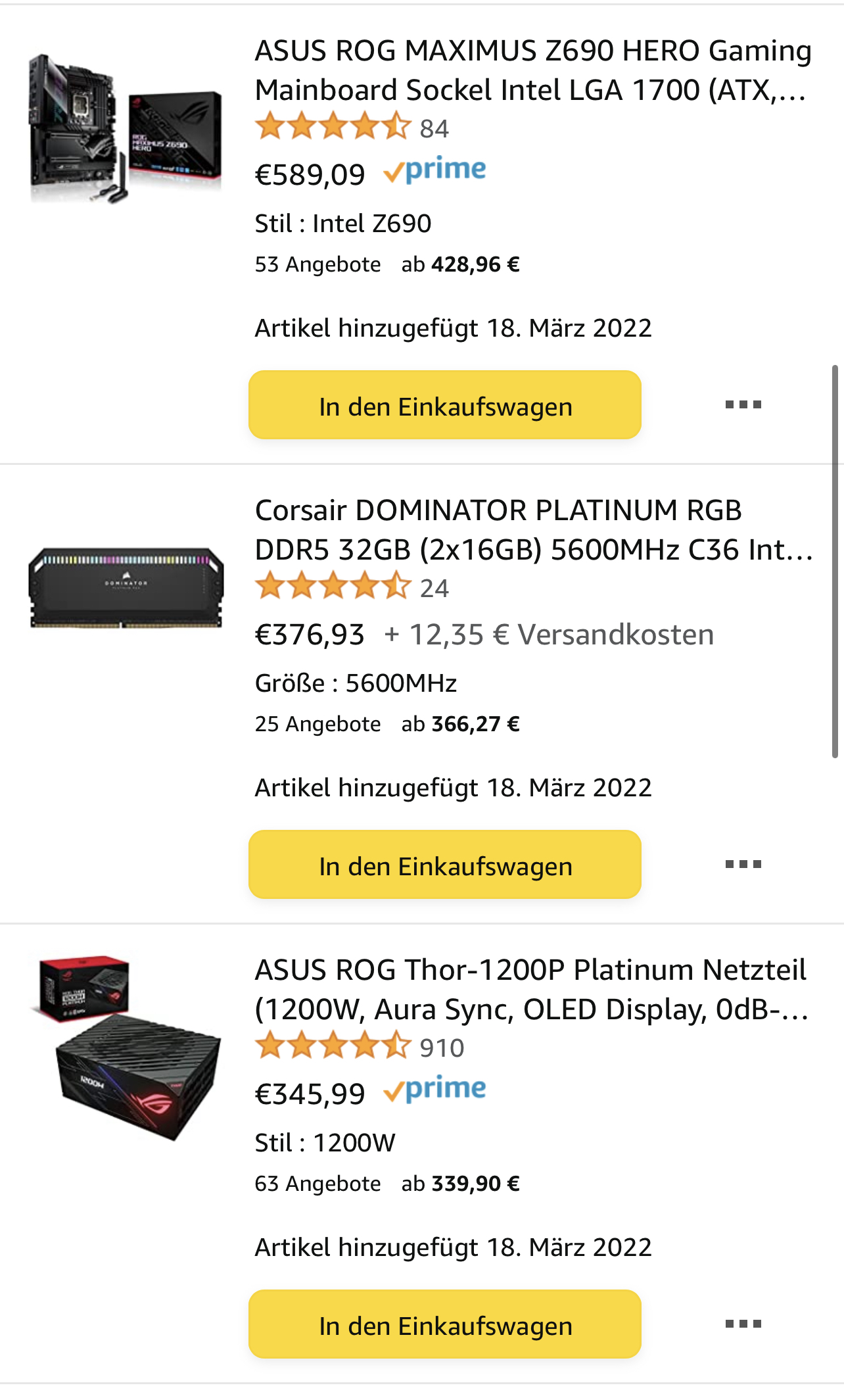Add ASUS ROG Thor-1200P Netzteil to cart
Viewport: 844px width, 1400px height.
(x=444, y=1324)
